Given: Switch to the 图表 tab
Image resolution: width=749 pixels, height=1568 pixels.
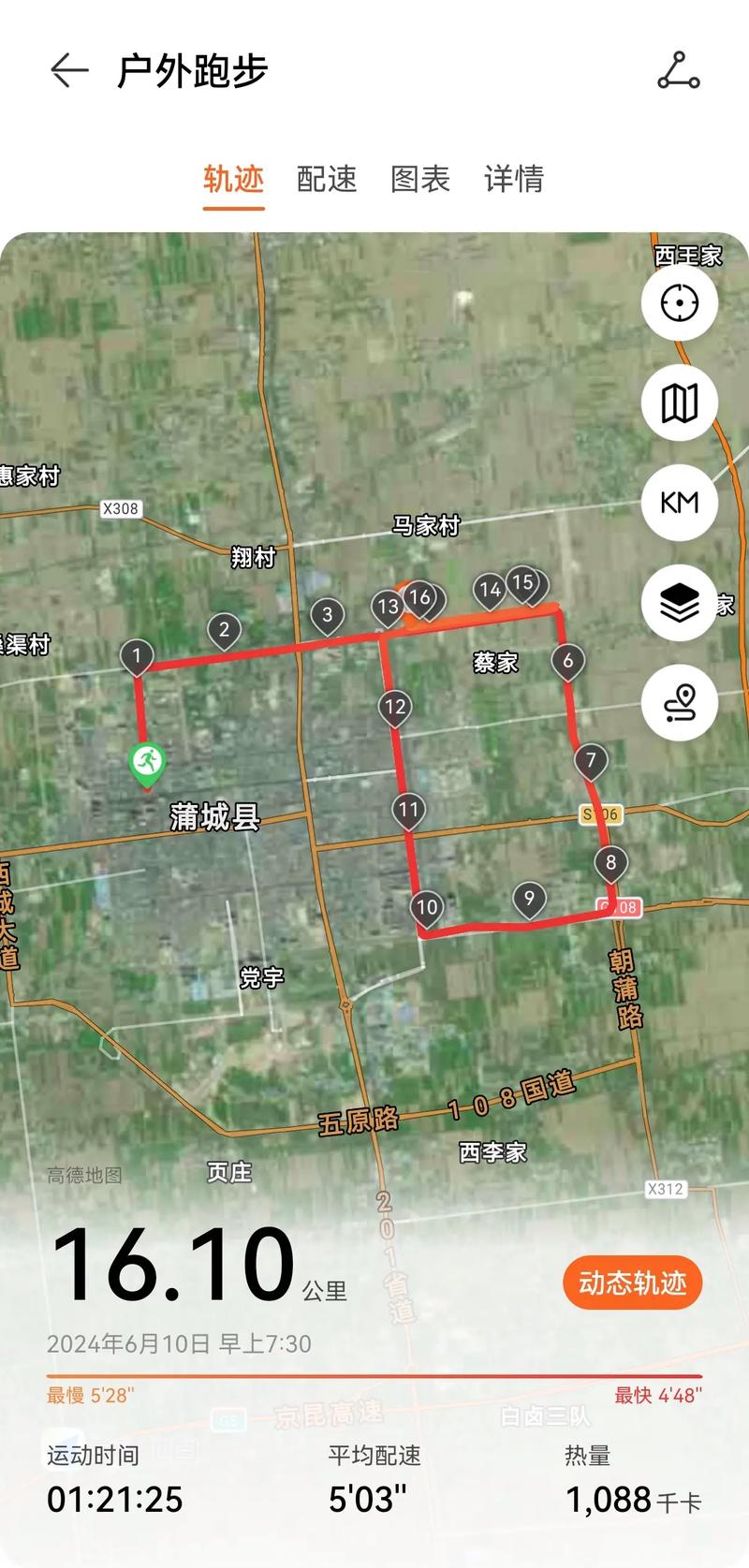Looking at the screenshot, I should (420, 179).
